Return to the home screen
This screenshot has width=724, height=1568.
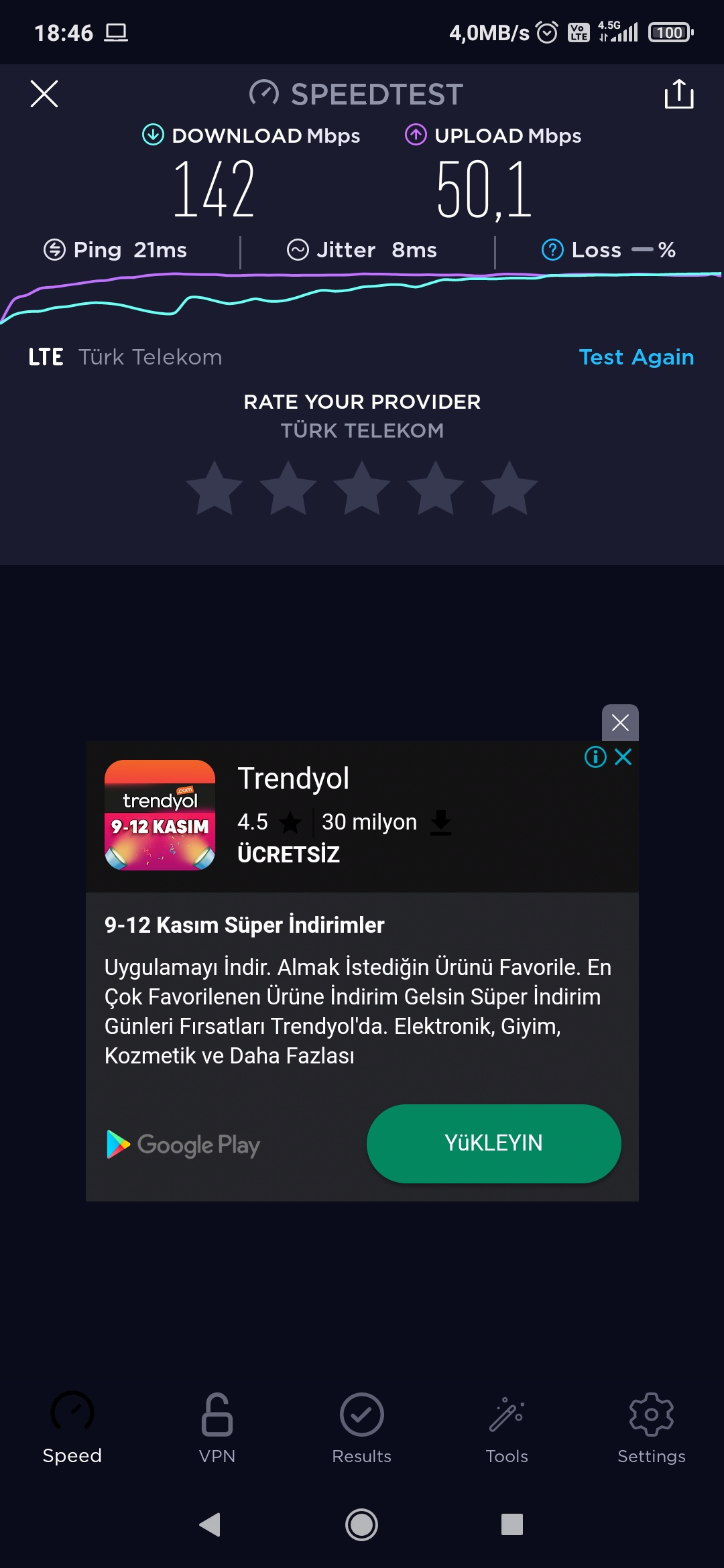point(362,1525)
